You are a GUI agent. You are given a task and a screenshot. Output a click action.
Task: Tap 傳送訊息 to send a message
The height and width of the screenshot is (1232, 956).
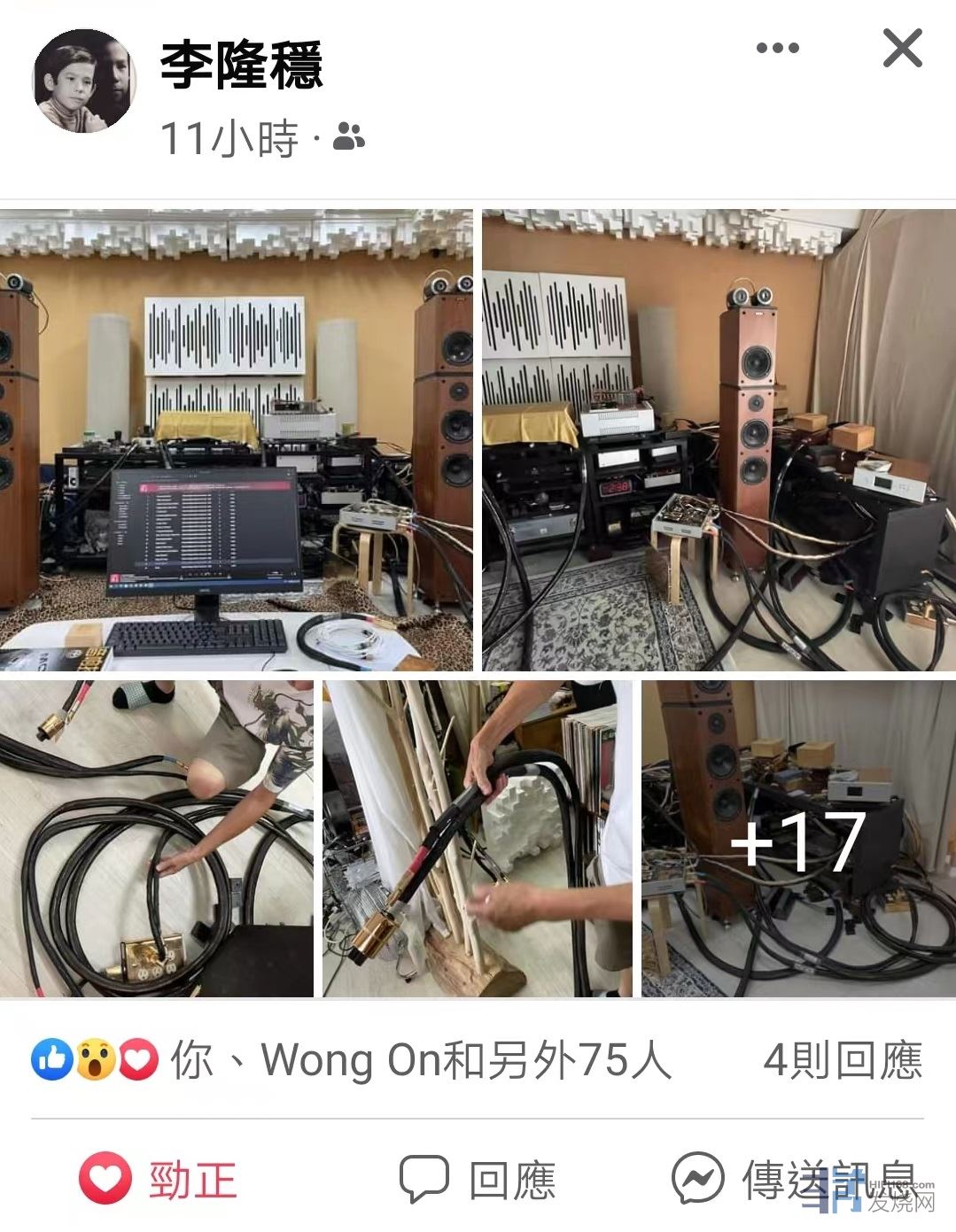(793, 1180)
